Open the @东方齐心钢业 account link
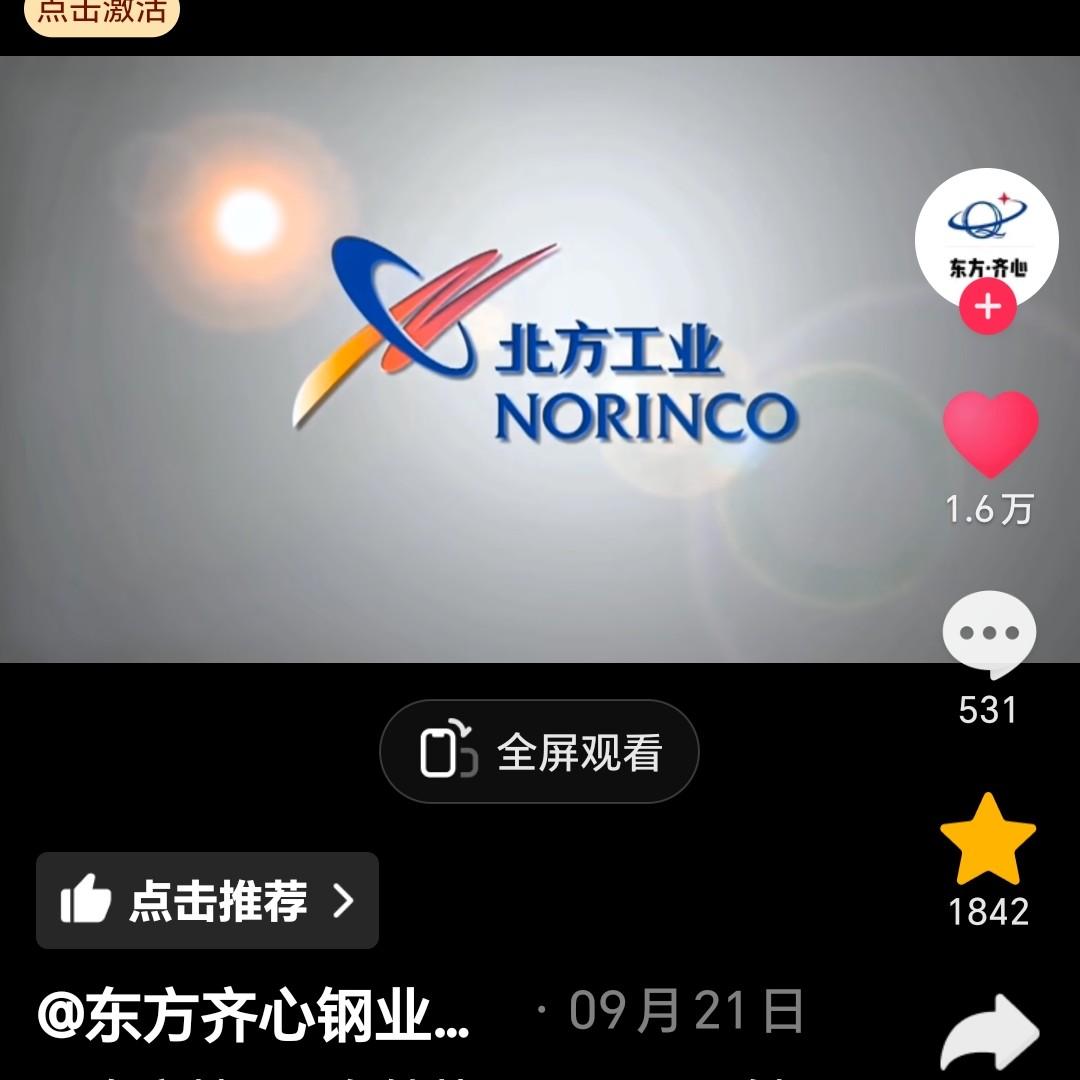 (253, 1017)
